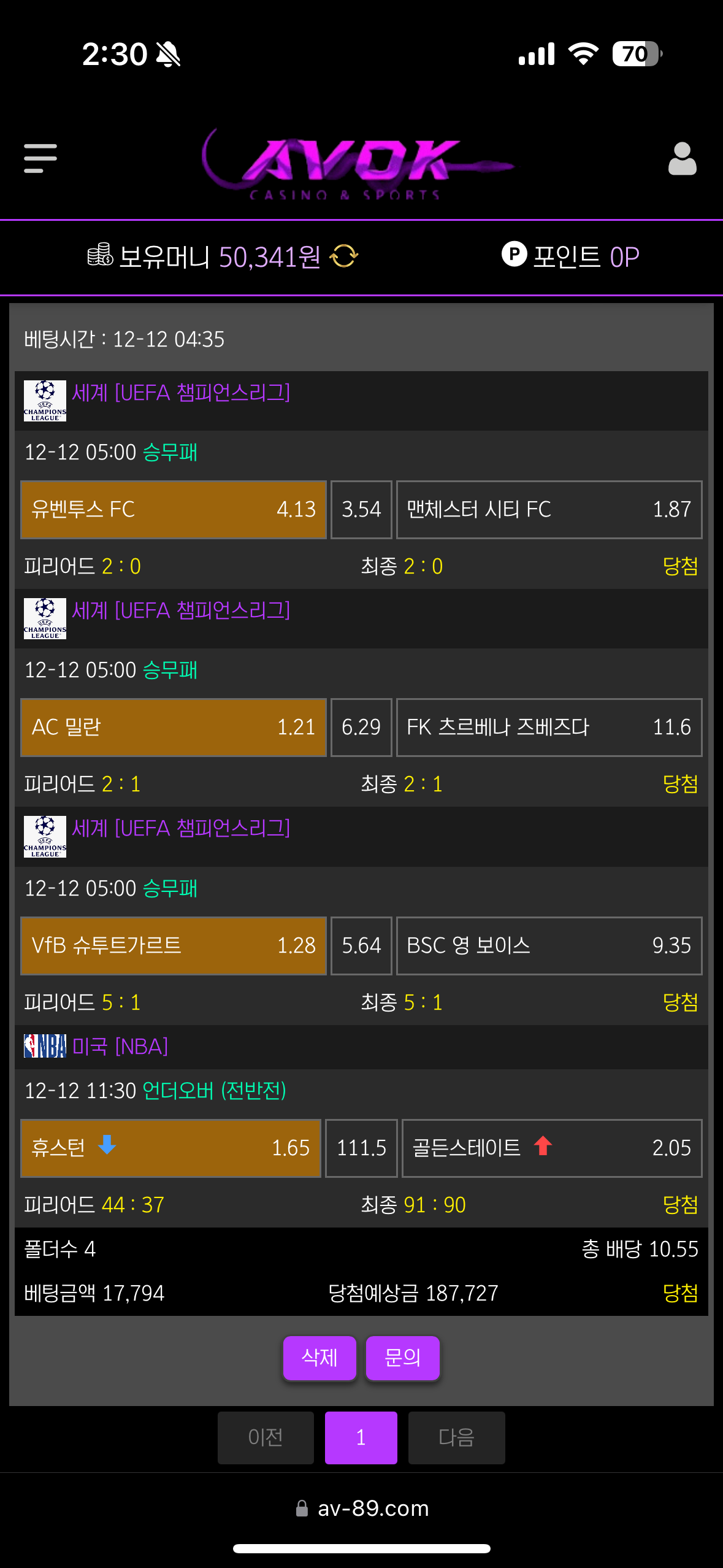
Task: Go to the 다음 page
Action: (x=456, y=1437)
